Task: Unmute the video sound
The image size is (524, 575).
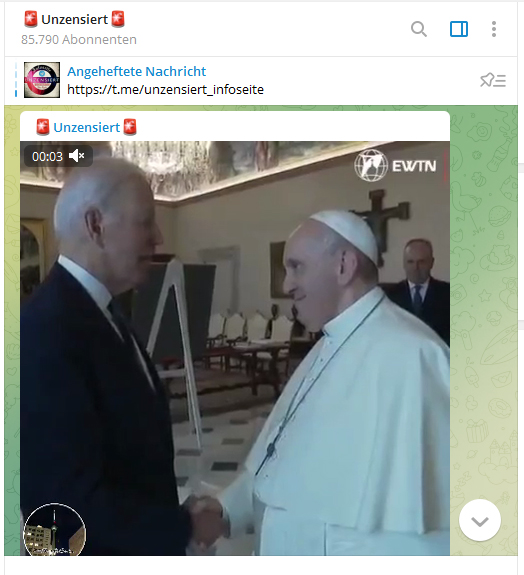Action: [x=76, y=156]
